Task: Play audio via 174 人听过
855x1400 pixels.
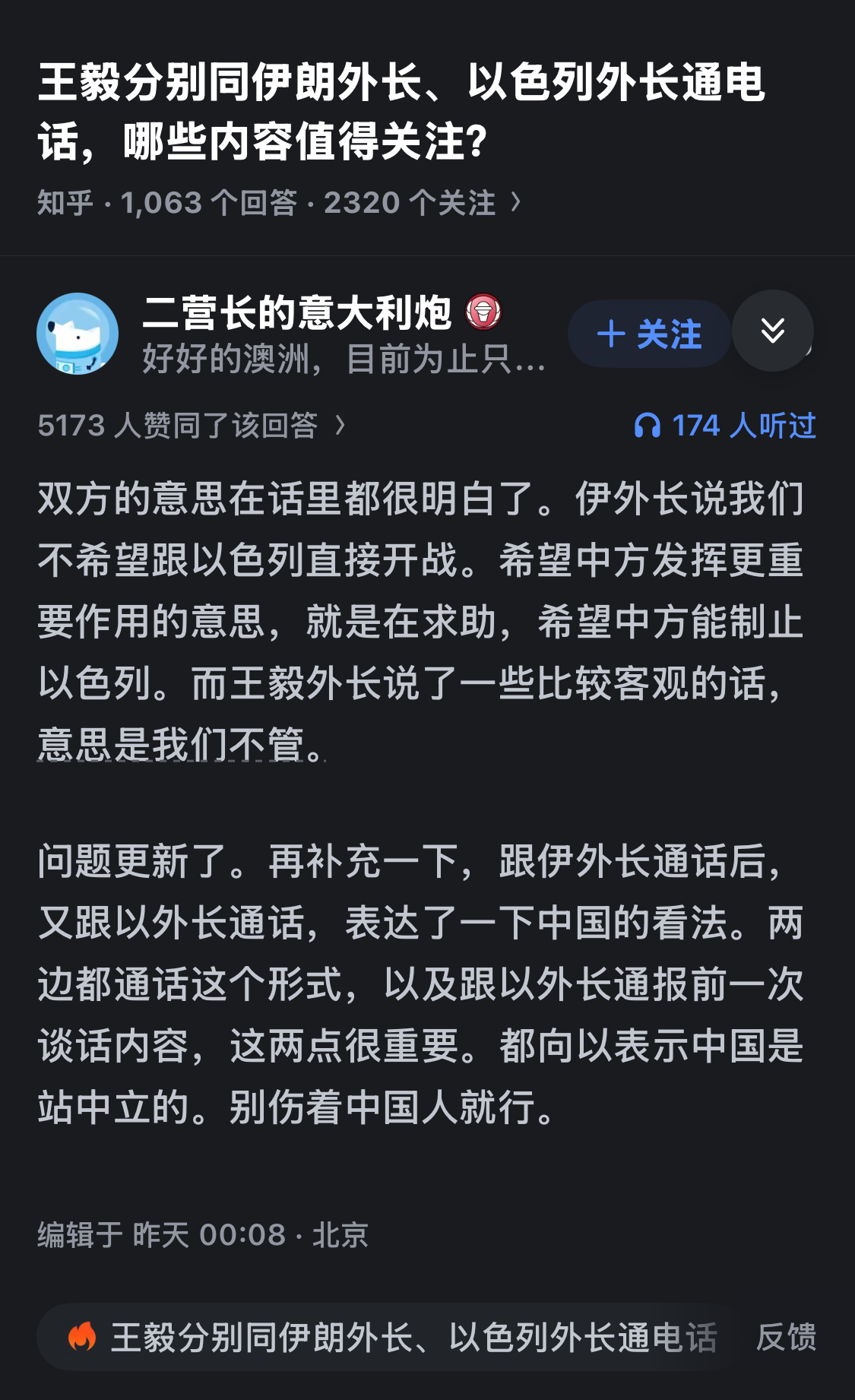Action: [725, 426]
